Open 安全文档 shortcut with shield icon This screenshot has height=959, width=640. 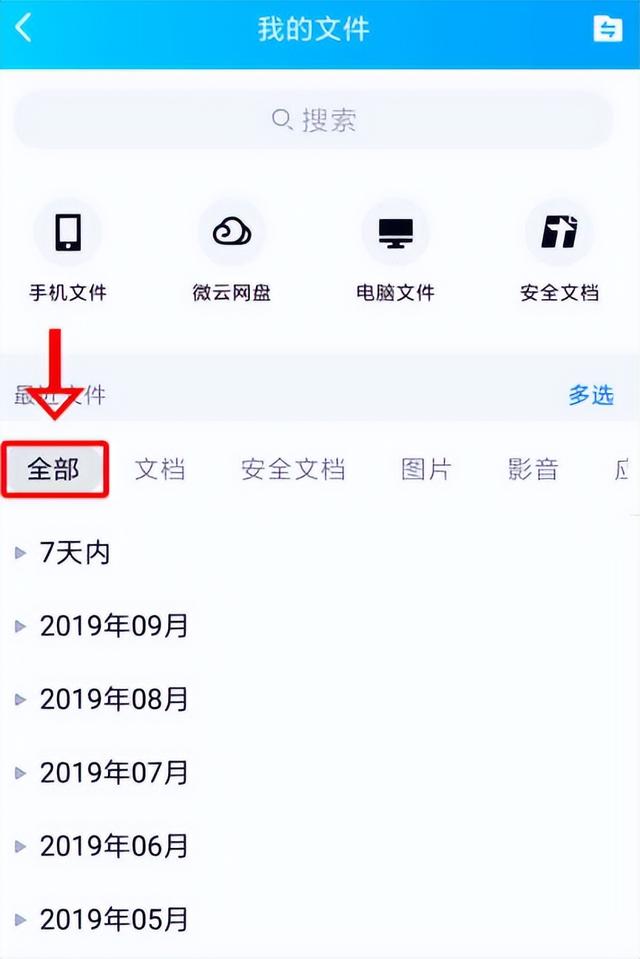(x=559, y=250)
